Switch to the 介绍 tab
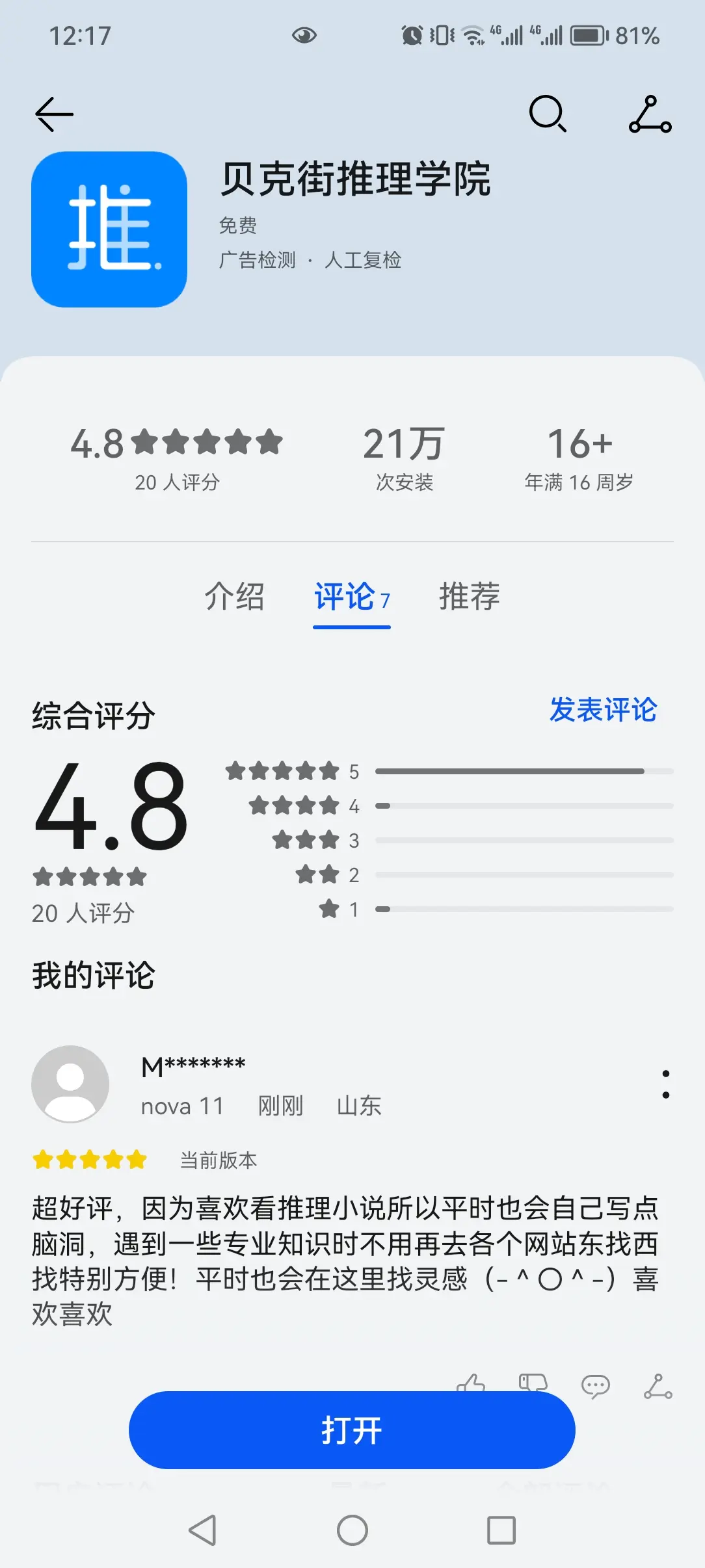The image size is (705, 1568). pos(235,596)
